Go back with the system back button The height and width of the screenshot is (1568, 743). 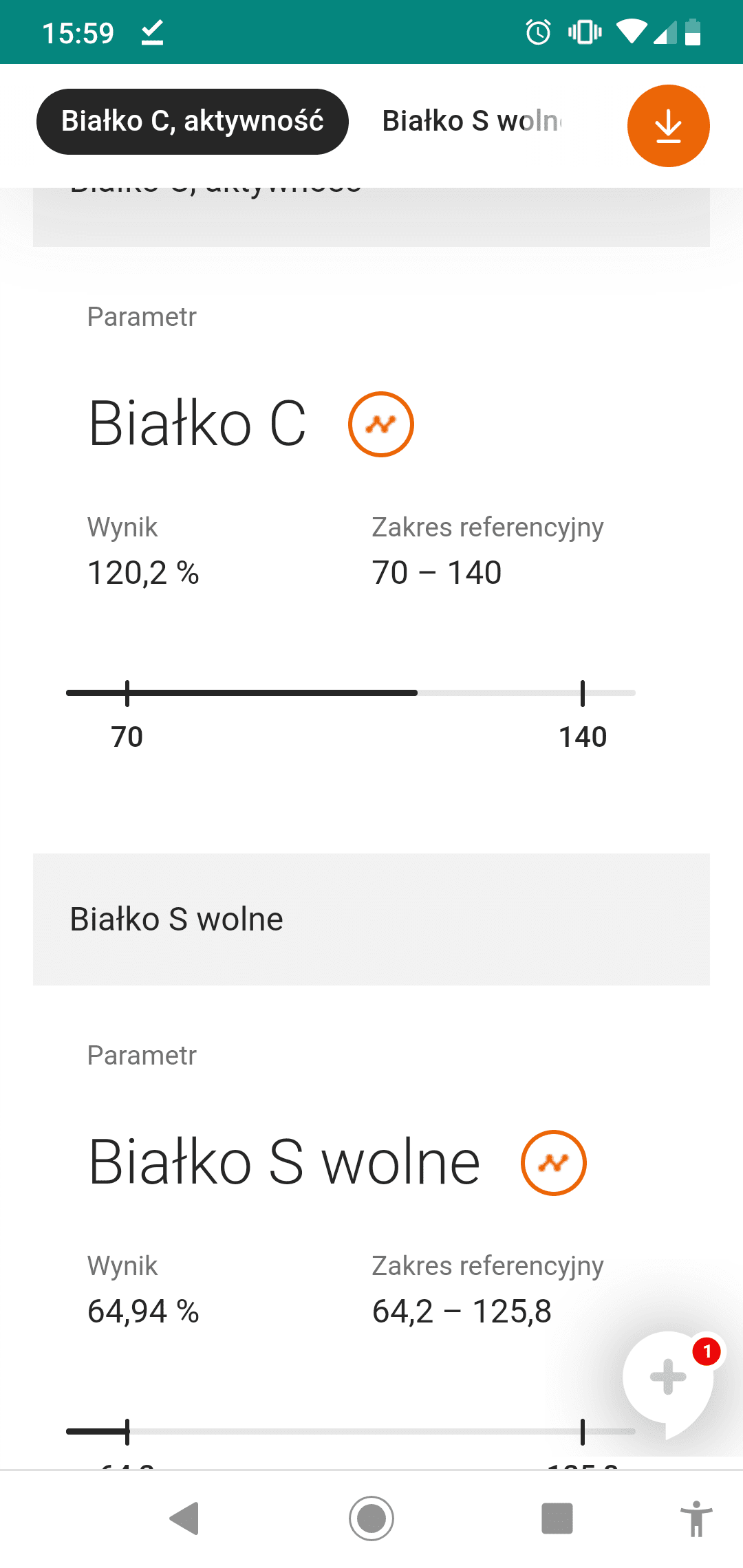tap(184, 1518)
